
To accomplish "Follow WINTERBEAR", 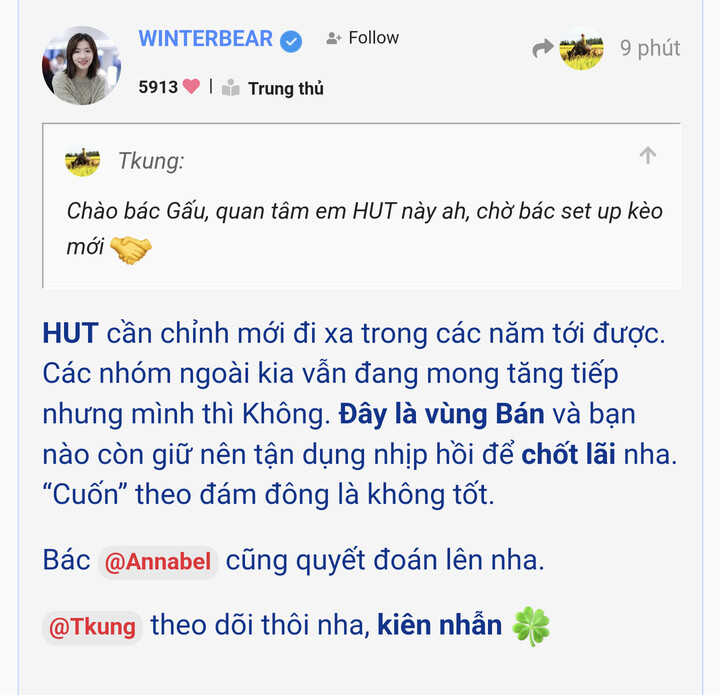I will [362, 38].
